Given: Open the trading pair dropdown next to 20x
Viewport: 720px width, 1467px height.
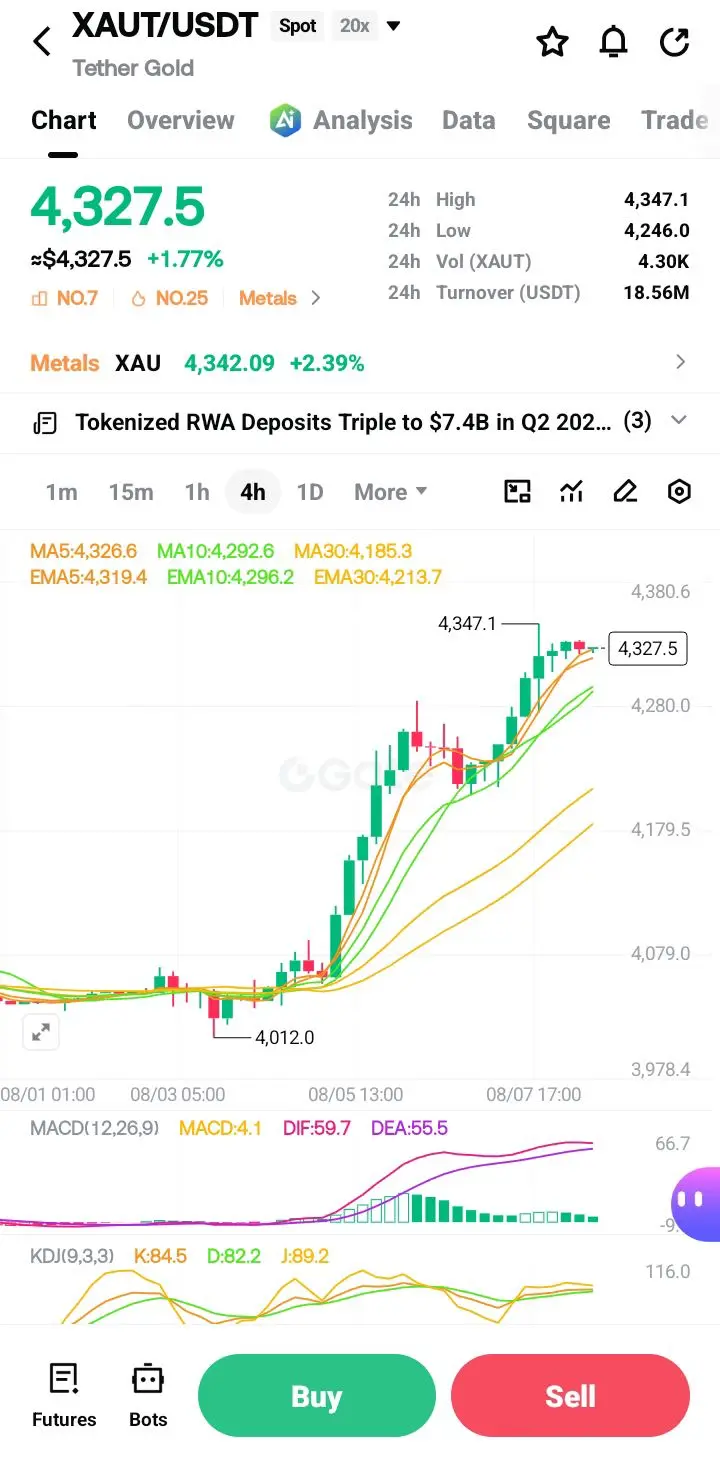Looking at the screenshot, I should pyautogui.click(x=393, y=26).
